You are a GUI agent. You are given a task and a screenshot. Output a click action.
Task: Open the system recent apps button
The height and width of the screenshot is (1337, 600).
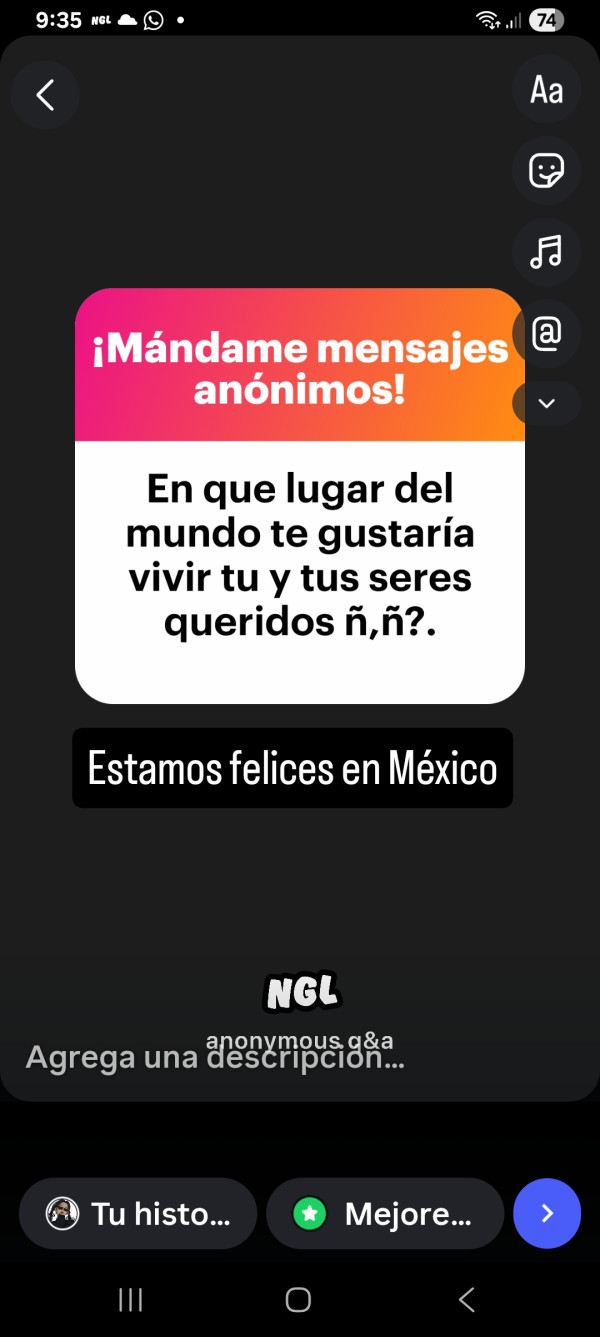pyautogui.click(x=130, y=1299)
